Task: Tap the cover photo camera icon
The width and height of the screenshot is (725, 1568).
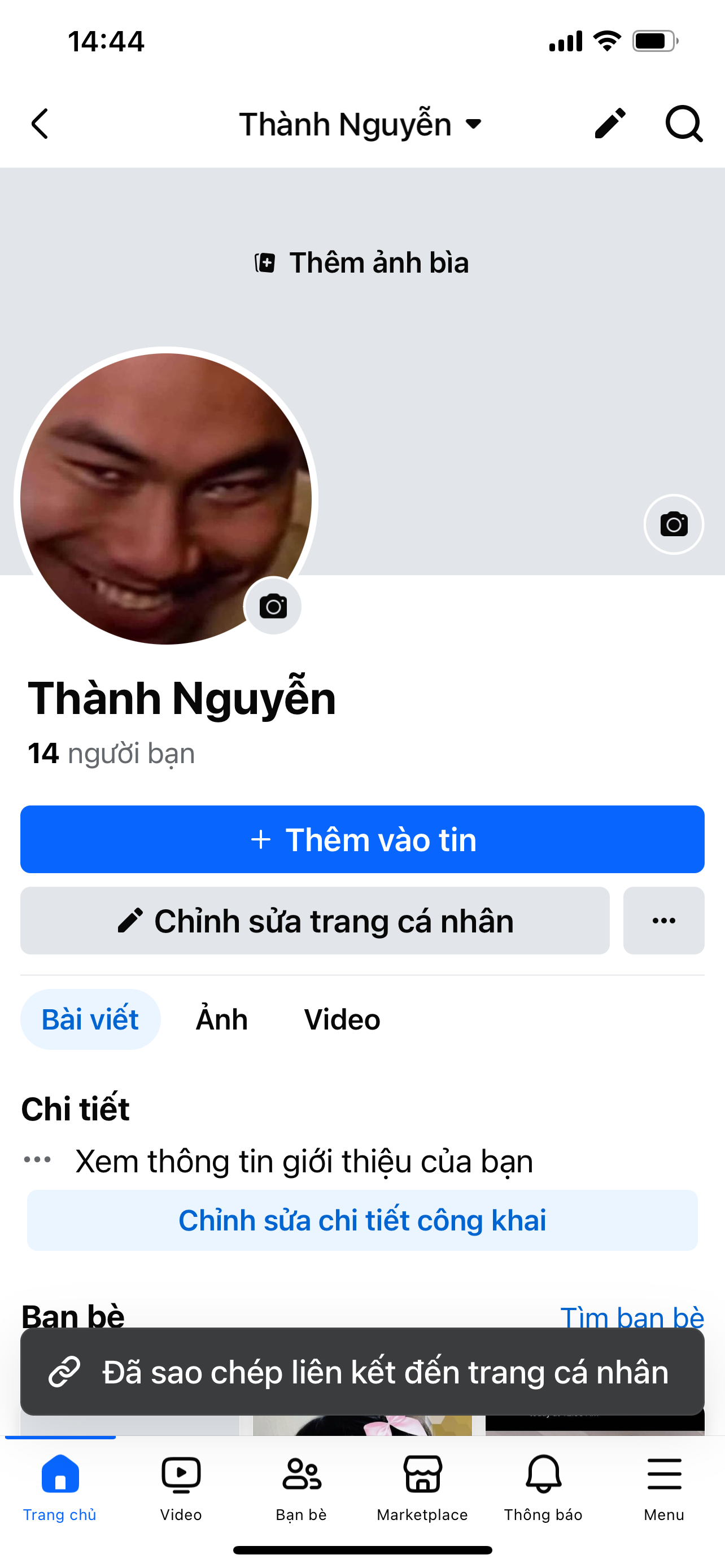Action: pos(674,524)
